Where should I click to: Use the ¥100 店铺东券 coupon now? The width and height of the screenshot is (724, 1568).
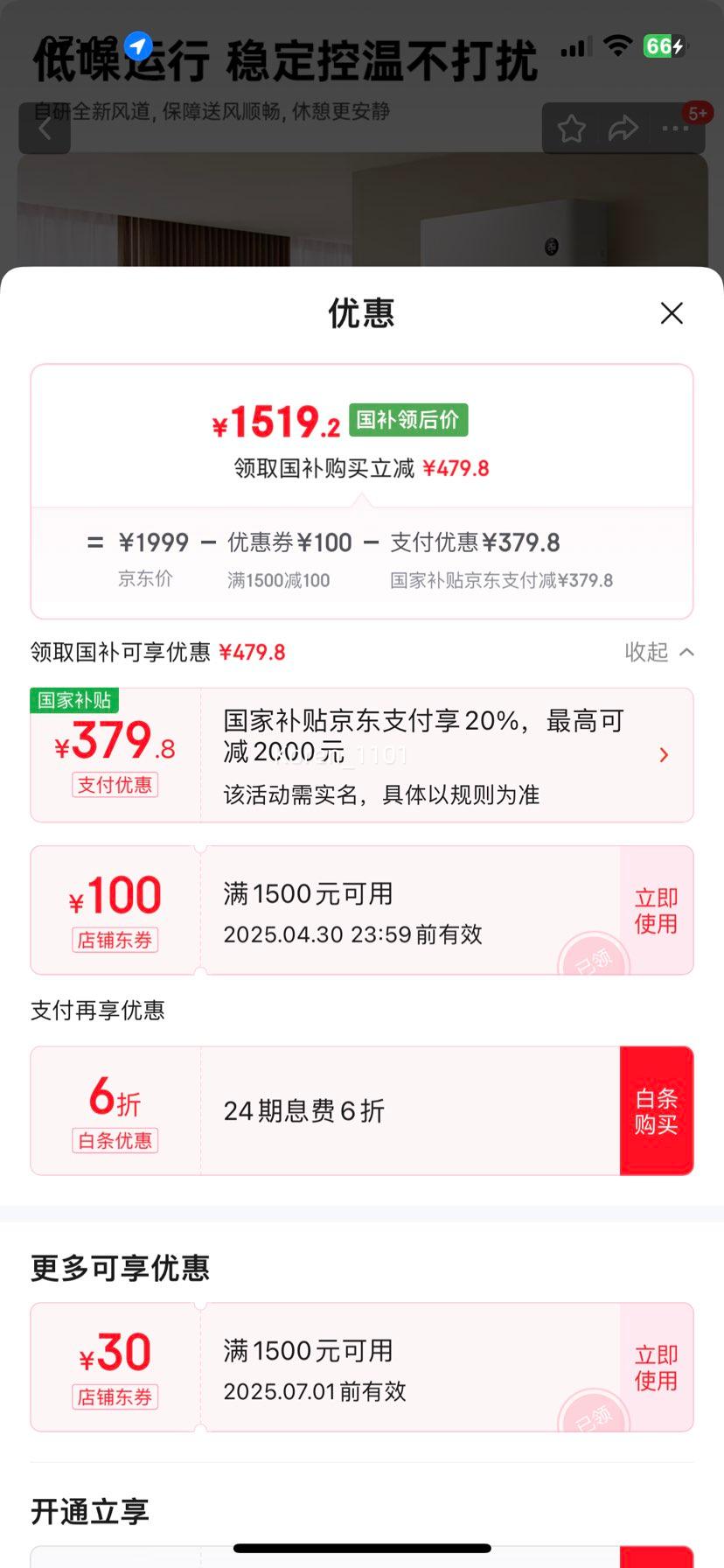[656, 911]
